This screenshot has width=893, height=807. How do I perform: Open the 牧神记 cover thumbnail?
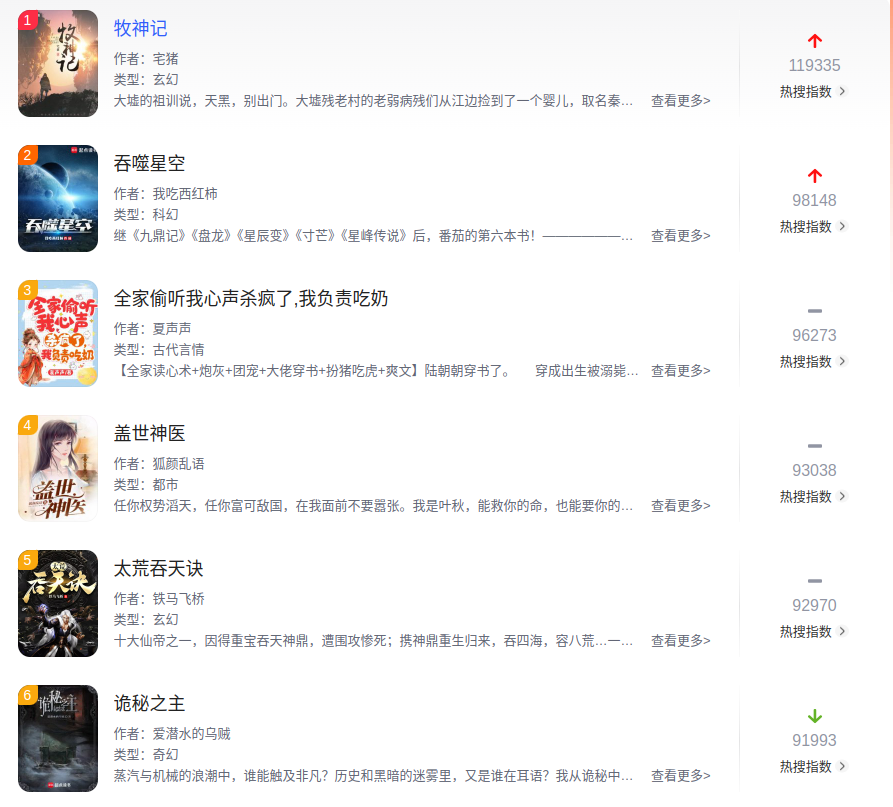point(58,63)
